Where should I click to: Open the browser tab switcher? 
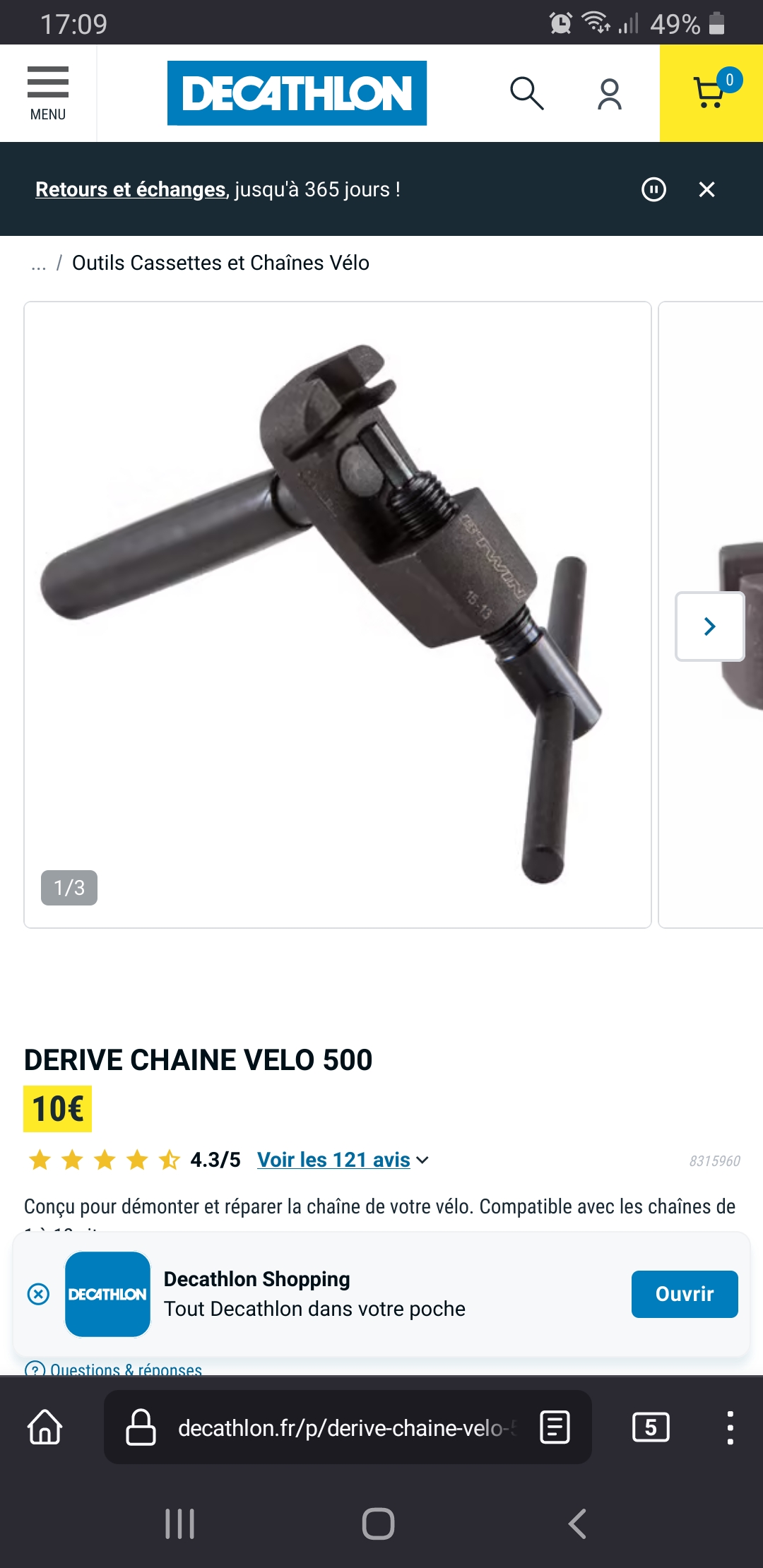[650, 1427]
